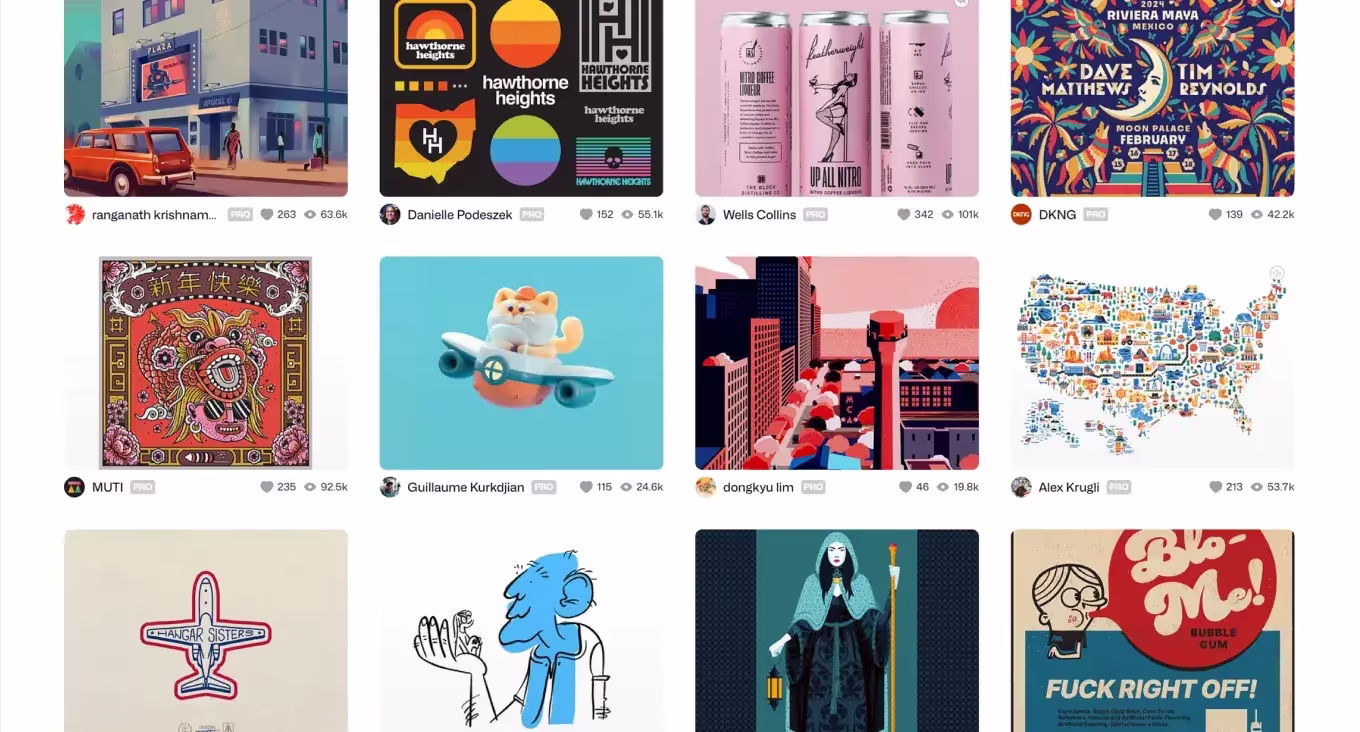View dongkyu lim's profile
This screenshot has height=732, width=1360.
pos(758,487)
